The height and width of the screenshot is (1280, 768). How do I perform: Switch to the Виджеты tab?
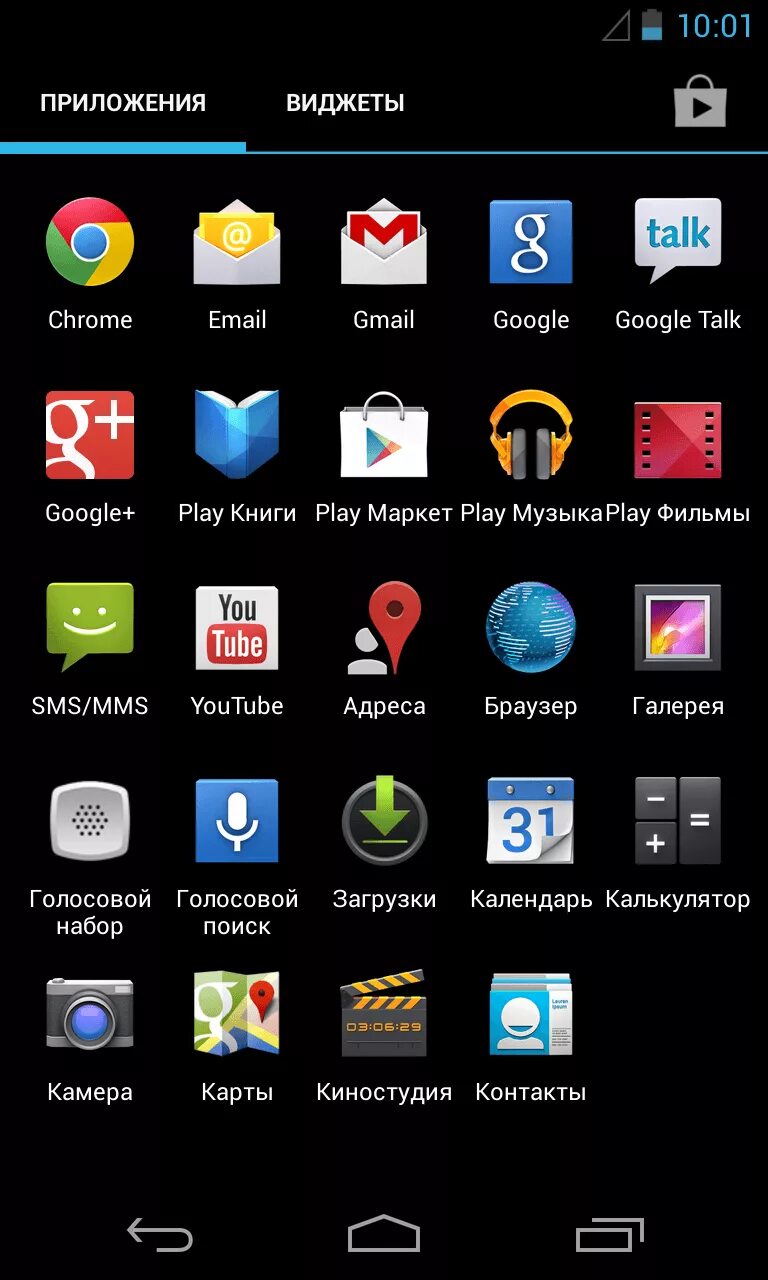(x=345, y=103)
